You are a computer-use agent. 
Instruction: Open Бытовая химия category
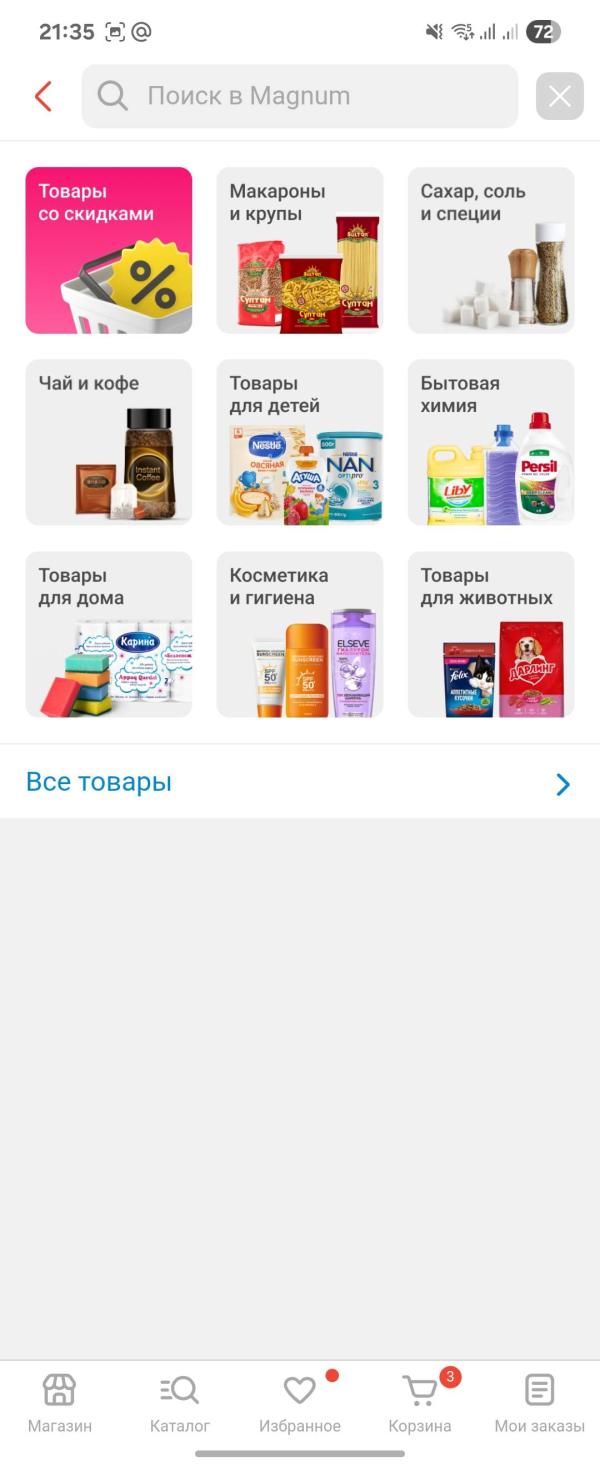pyautogui.click(x=491, y=442)
